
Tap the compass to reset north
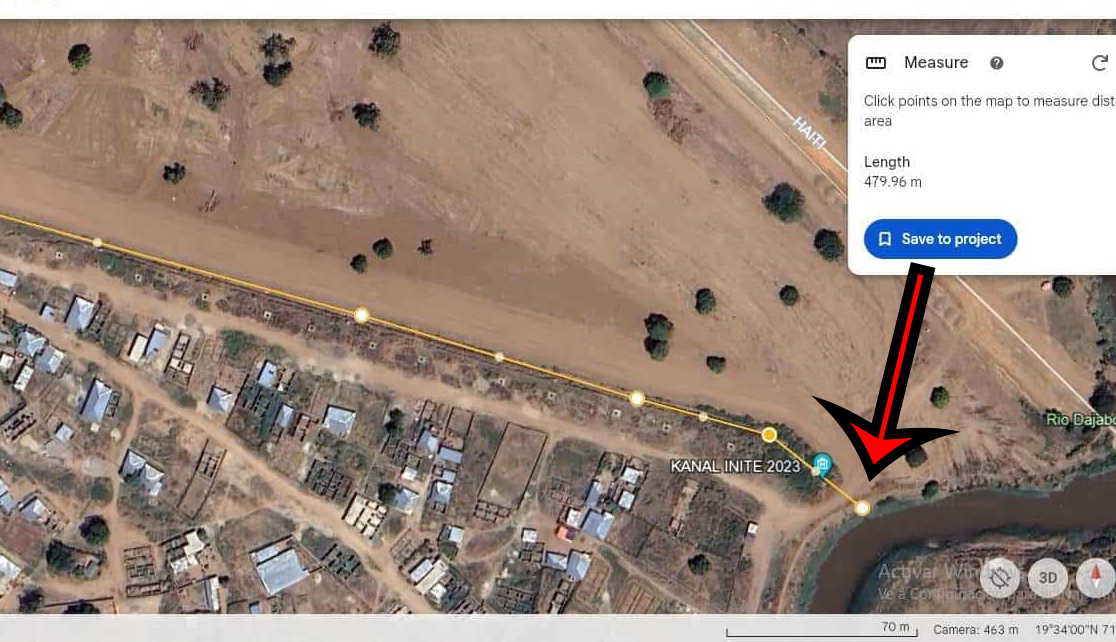coord(1095,578)
